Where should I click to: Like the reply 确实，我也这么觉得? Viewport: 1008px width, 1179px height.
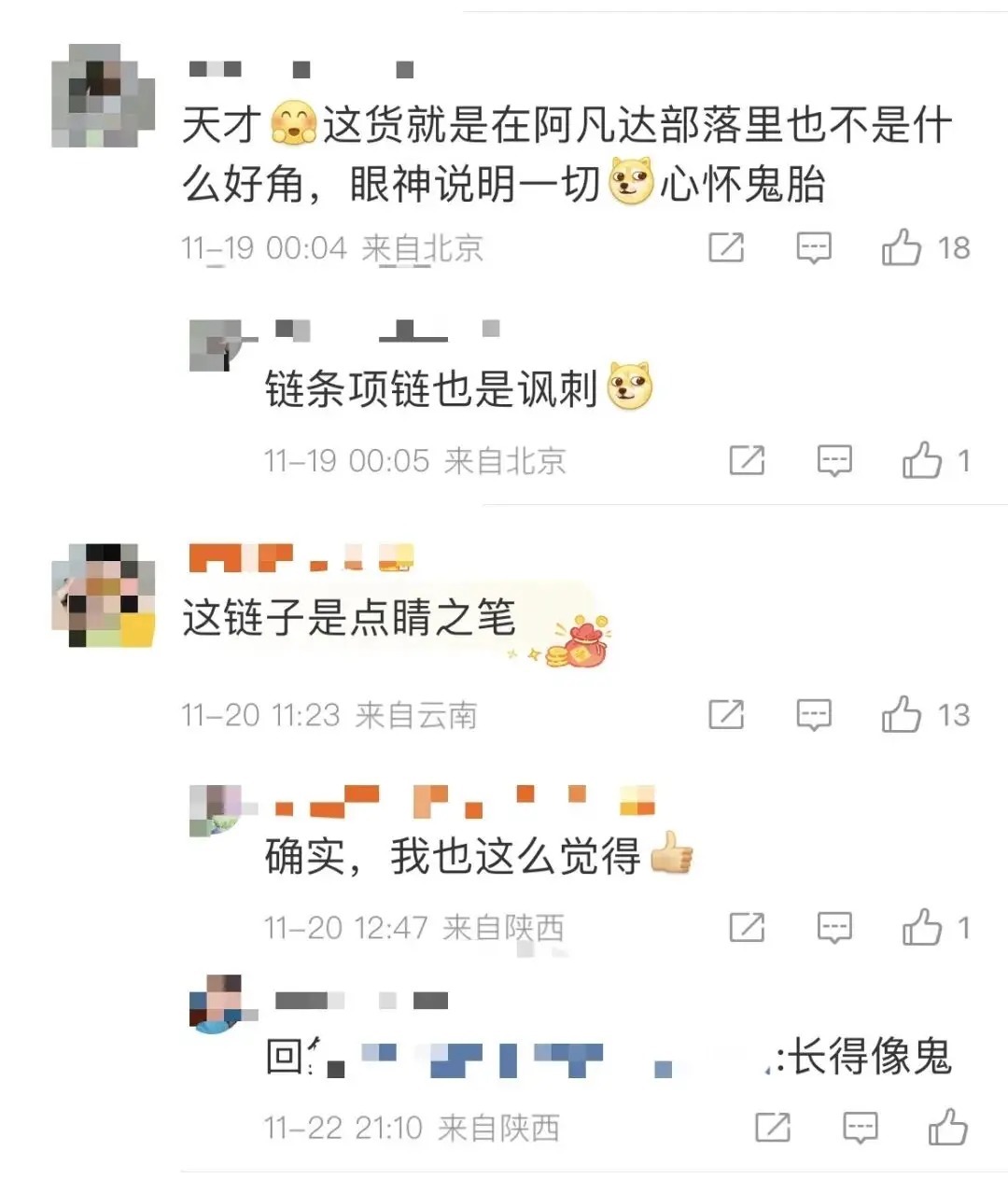(922, 927)
